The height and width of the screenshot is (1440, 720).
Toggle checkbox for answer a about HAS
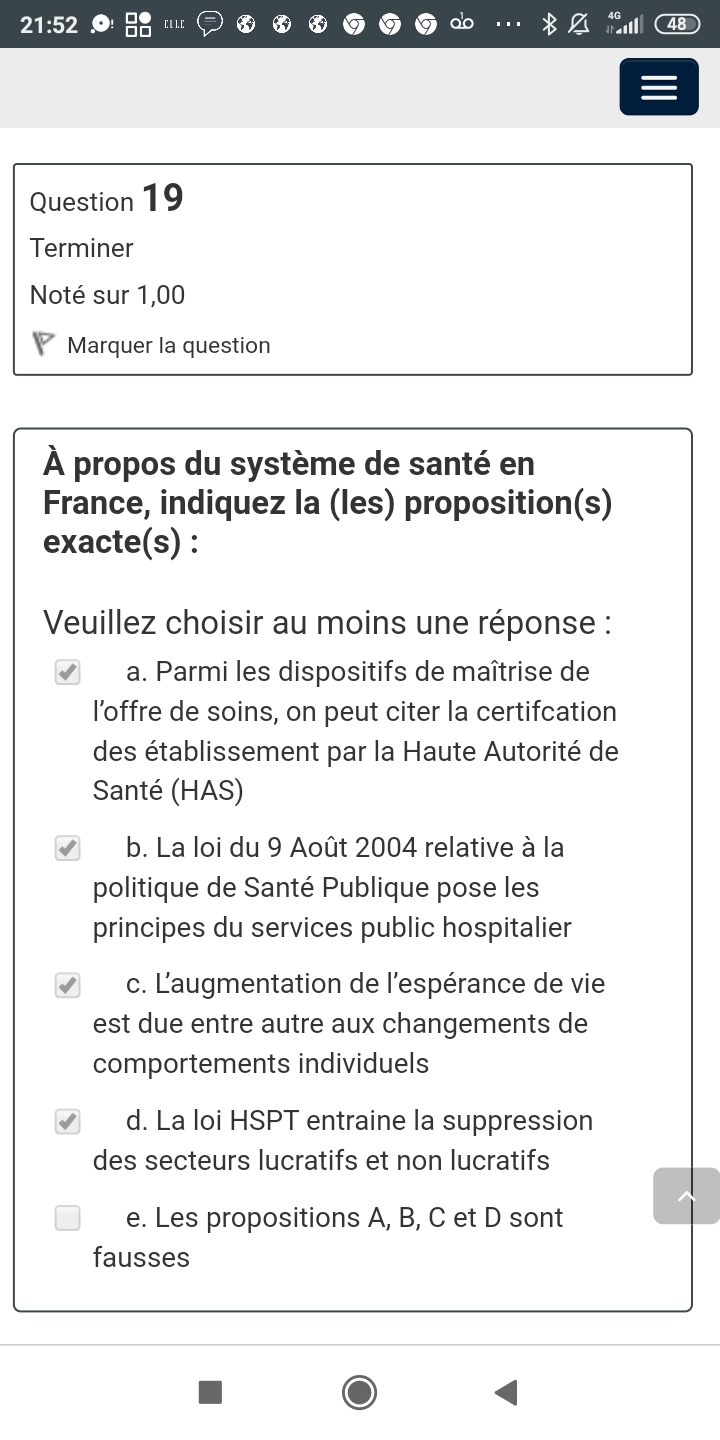tap(67, 672)
